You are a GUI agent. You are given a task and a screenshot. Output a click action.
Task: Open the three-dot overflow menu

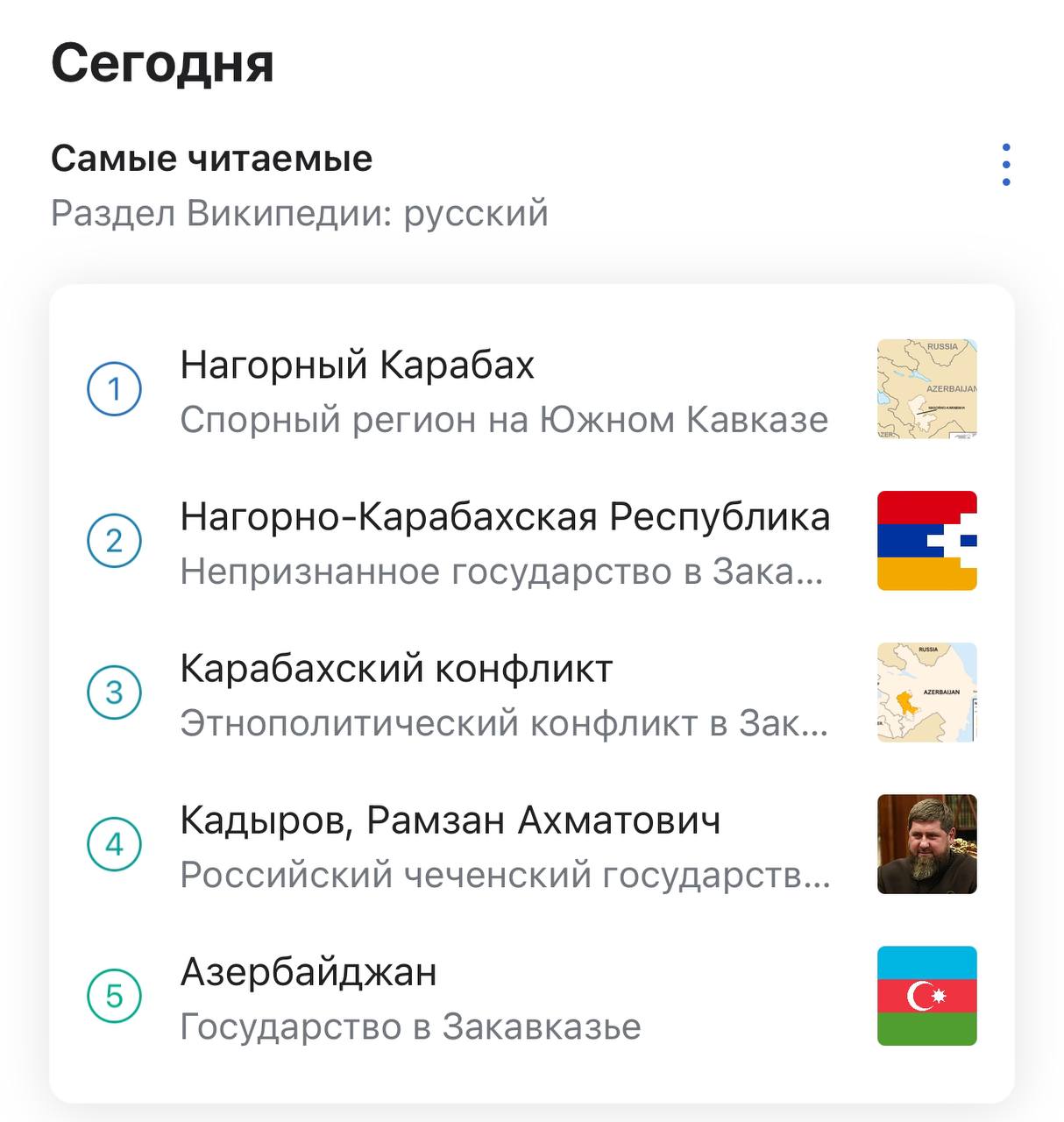pyautogui.click(x=1005, y=165)
